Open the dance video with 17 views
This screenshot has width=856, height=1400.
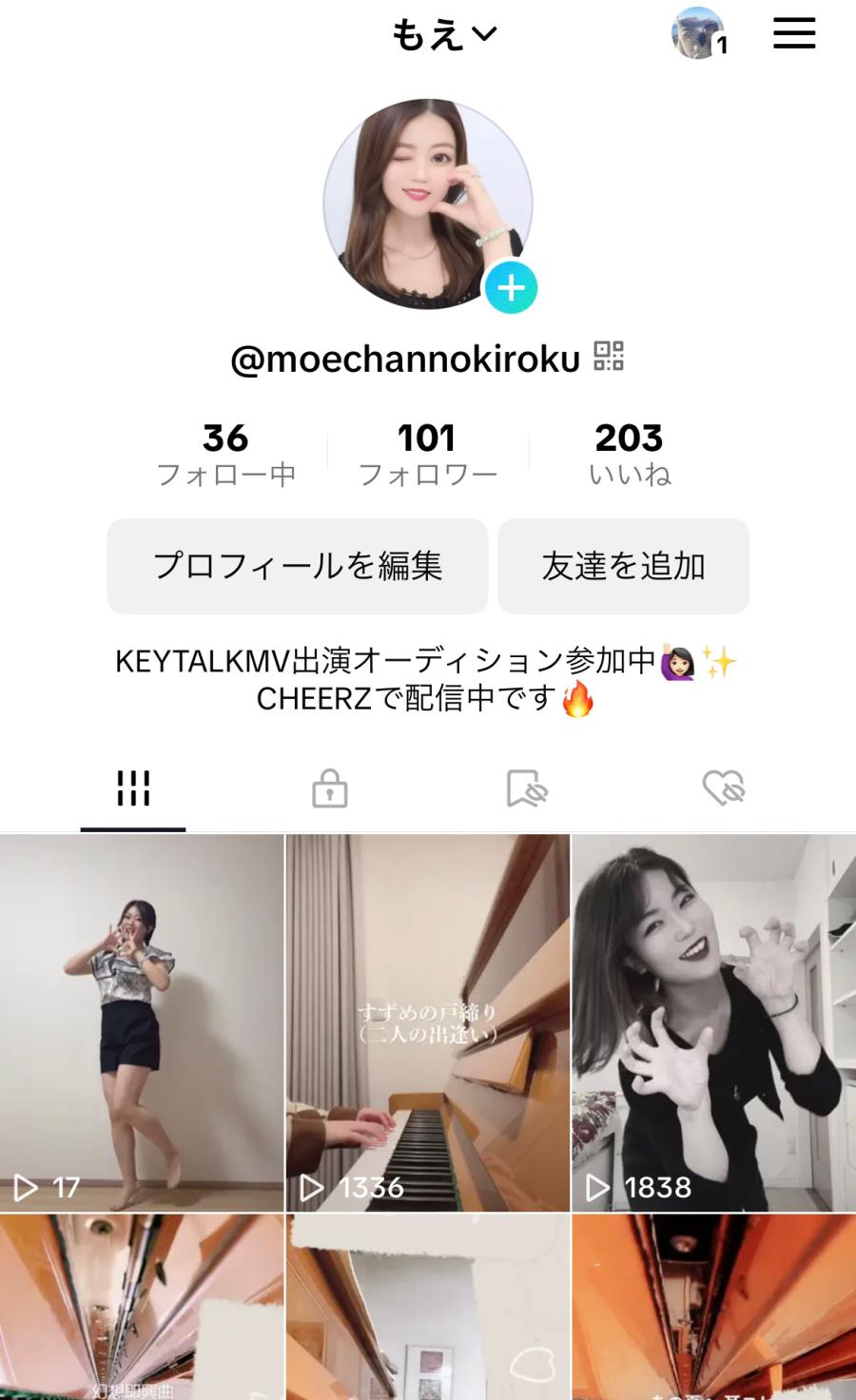pos(142,1022)
